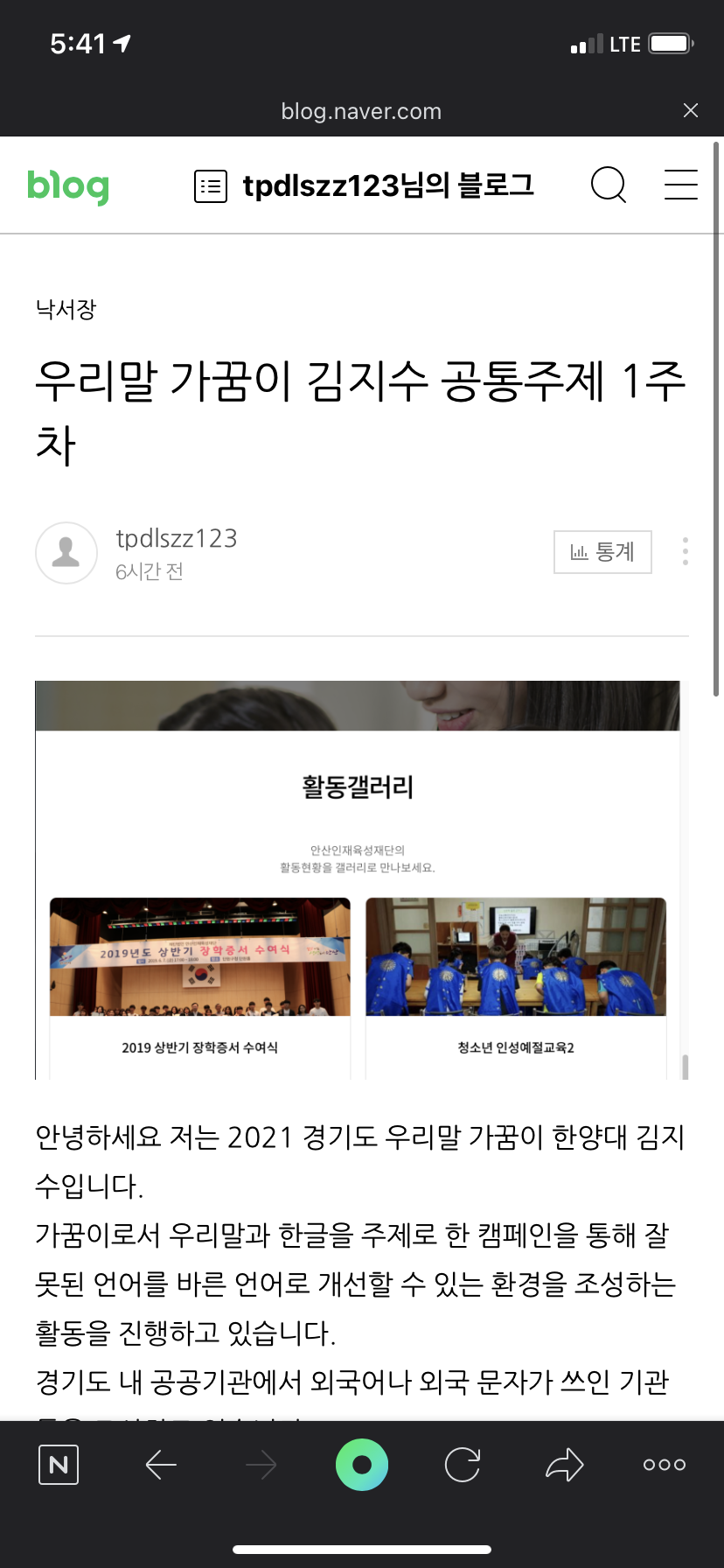Open the 통계 statistics button

[602, 552]
